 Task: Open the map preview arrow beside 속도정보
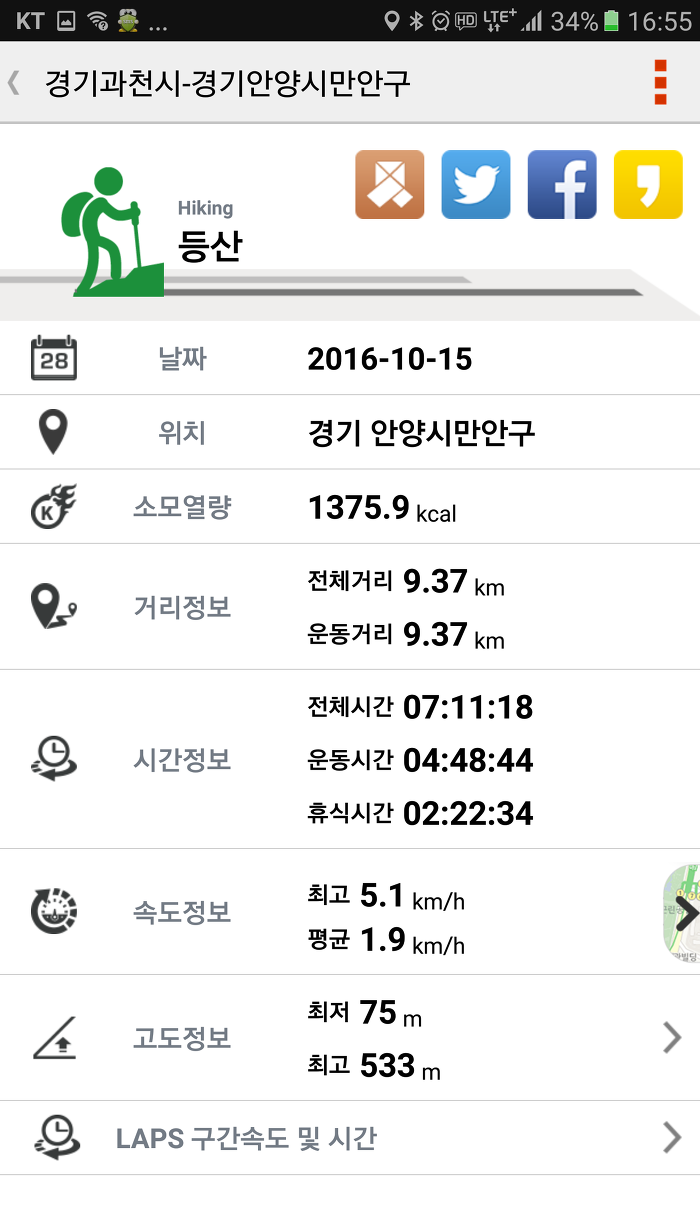[x=682, y=912]
